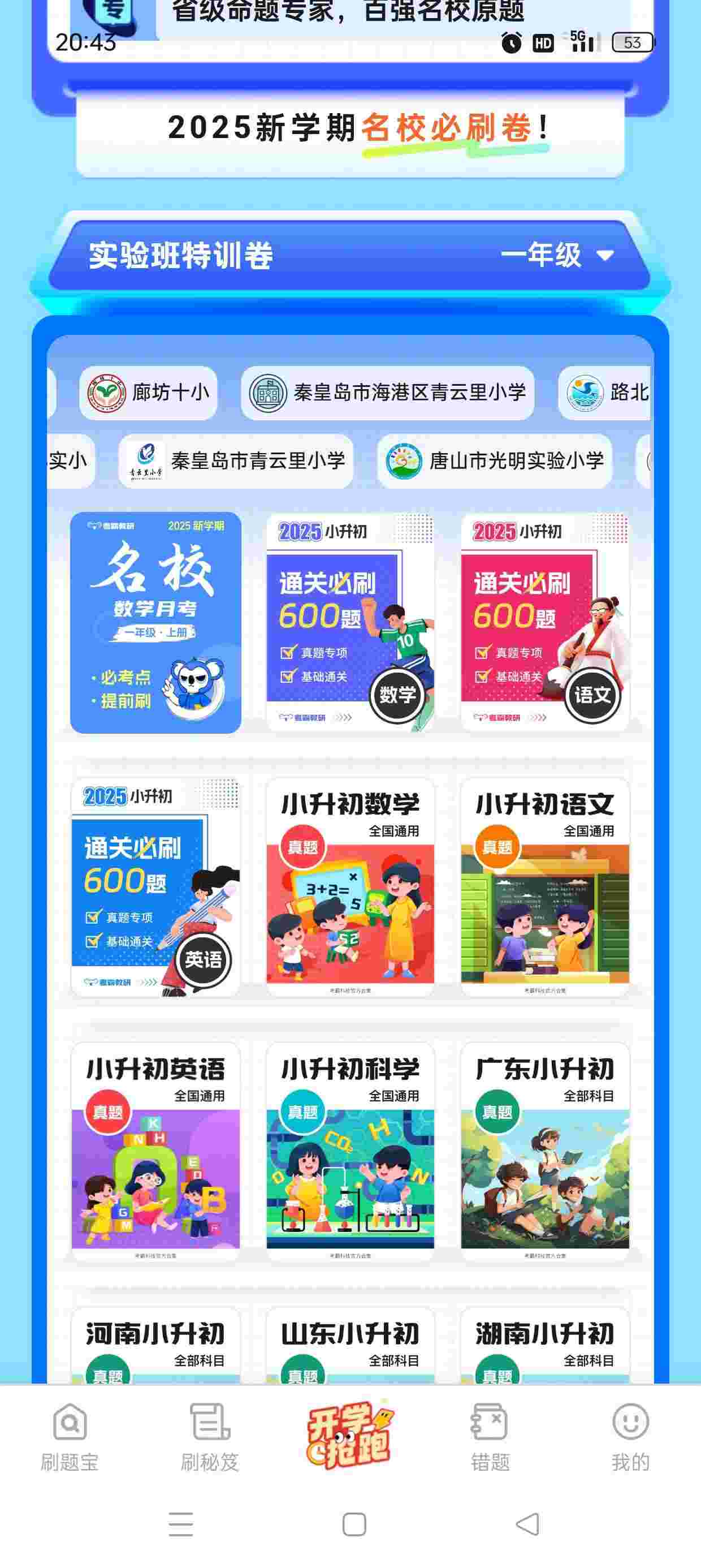Screen dimensions: 701x1568
Task: Open the 广东小升初 全部科目 card
Action: (x=544, y=1151)
